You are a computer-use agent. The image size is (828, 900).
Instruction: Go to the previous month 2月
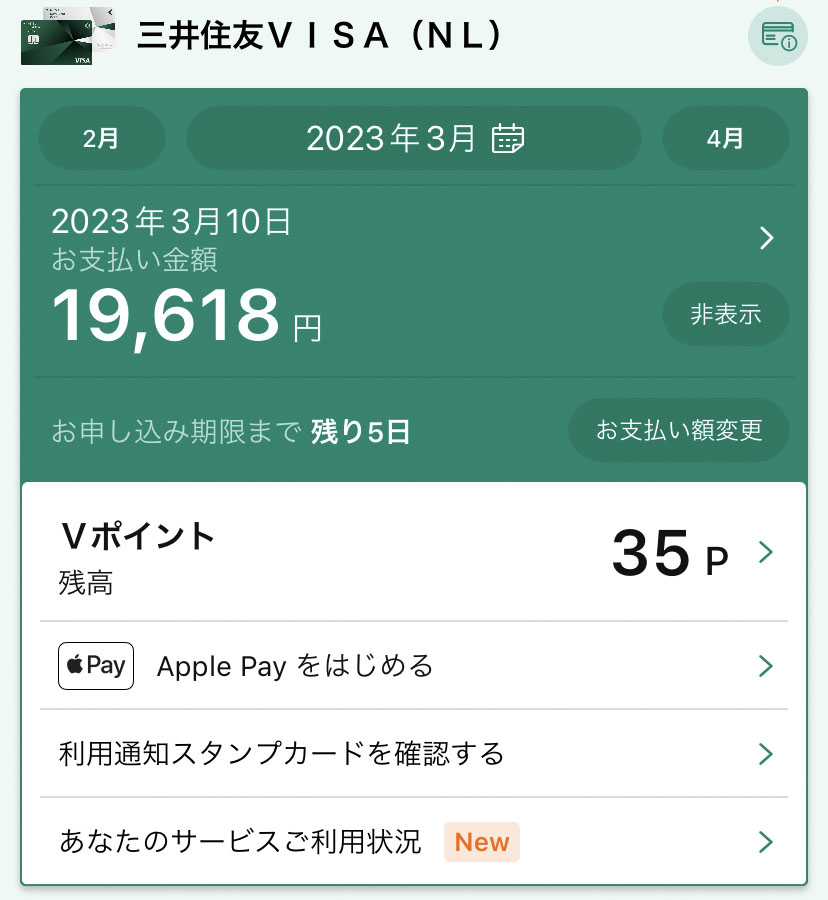pyautogui.click(x=101, y=138)
